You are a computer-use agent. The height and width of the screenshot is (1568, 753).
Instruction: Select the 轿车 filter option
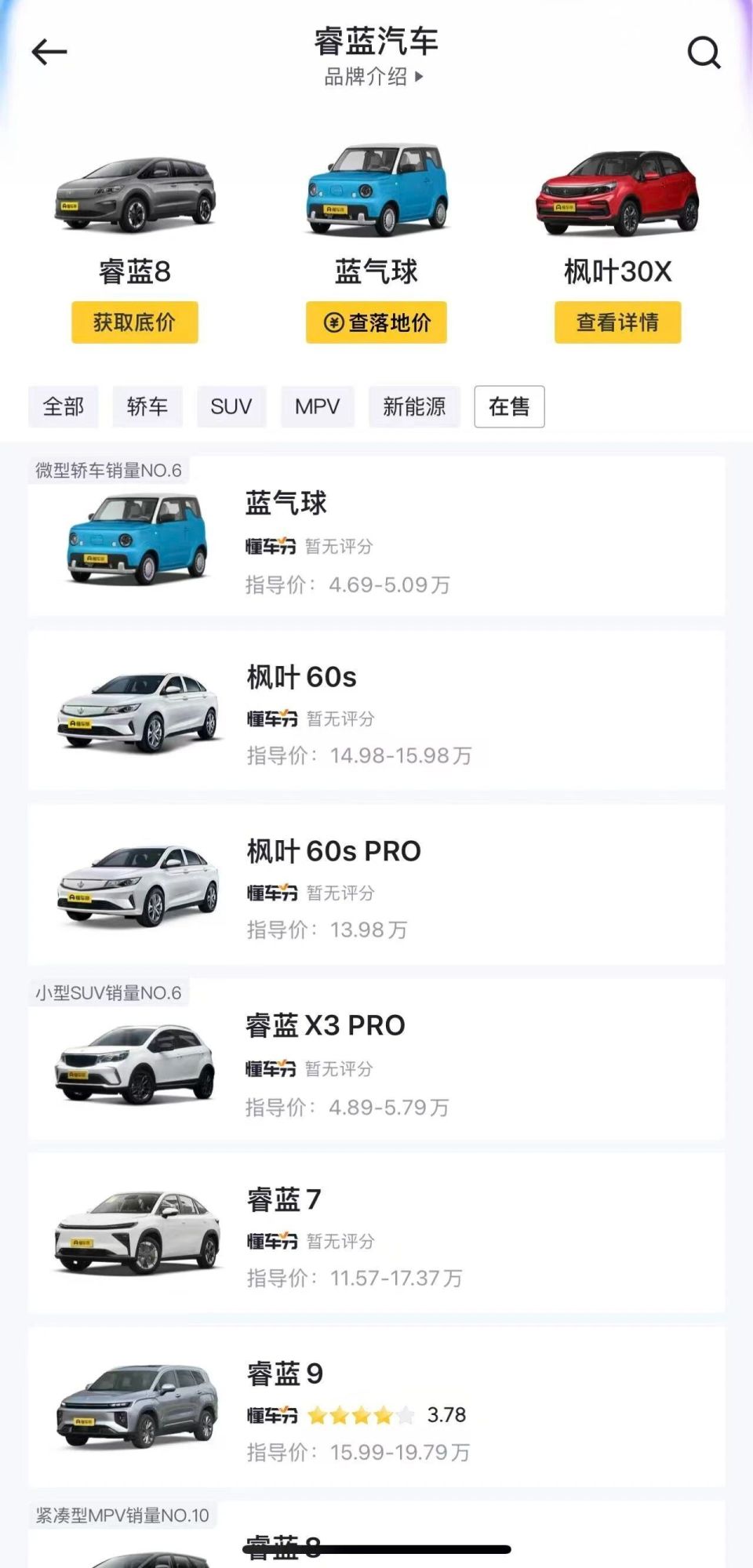(147, 407)
